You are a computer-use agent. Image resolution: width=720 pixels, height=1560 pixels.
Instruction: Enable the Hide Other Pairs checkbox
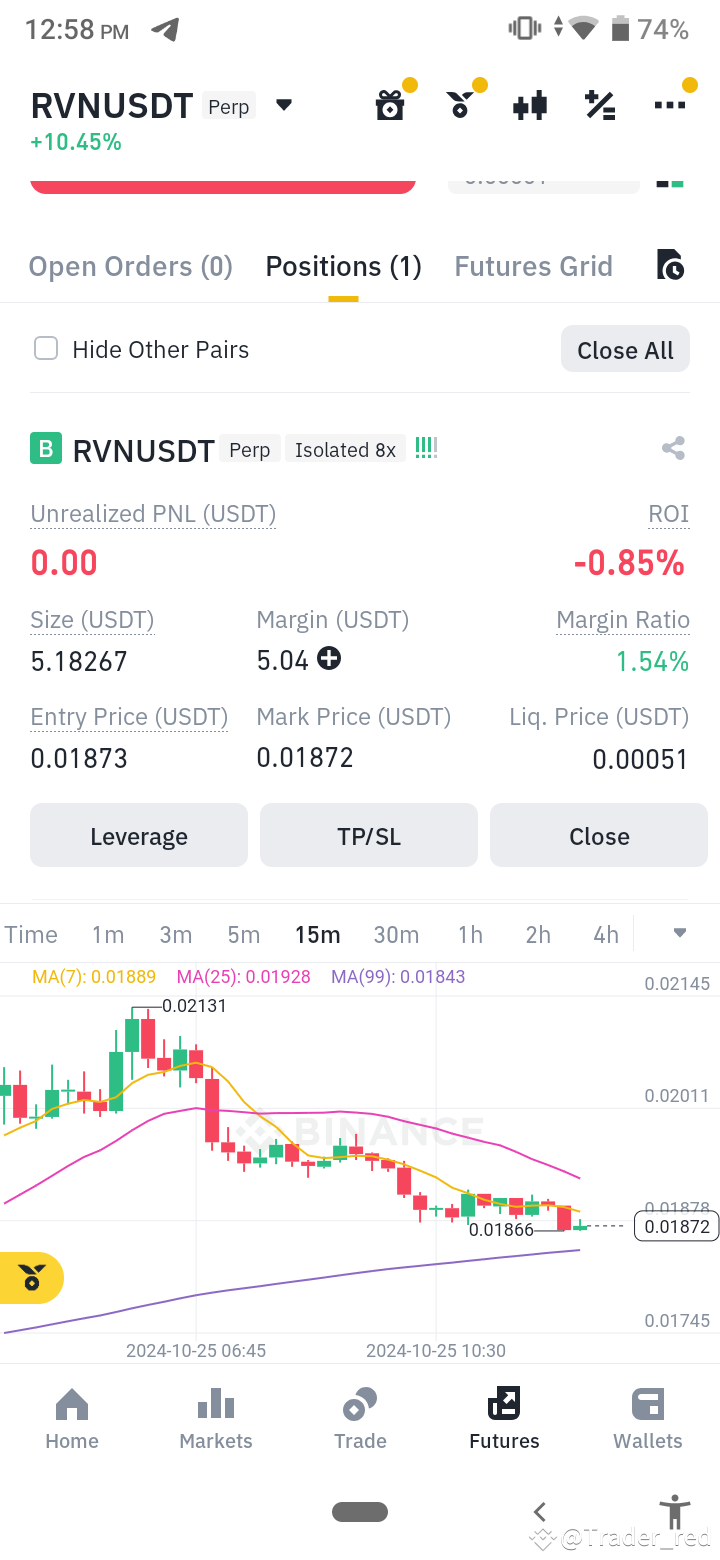(x=46, y=348)
